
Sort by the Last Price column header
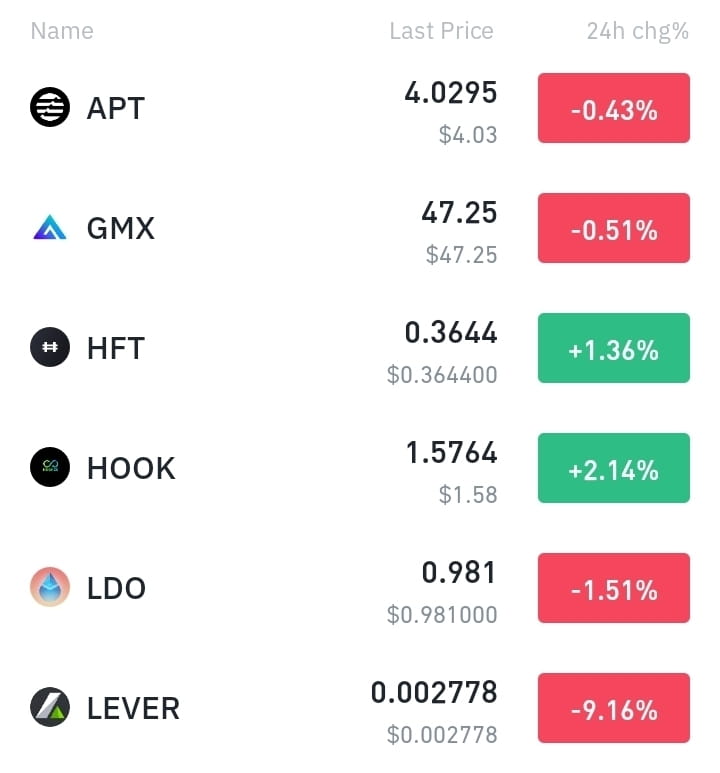(441, 31)
